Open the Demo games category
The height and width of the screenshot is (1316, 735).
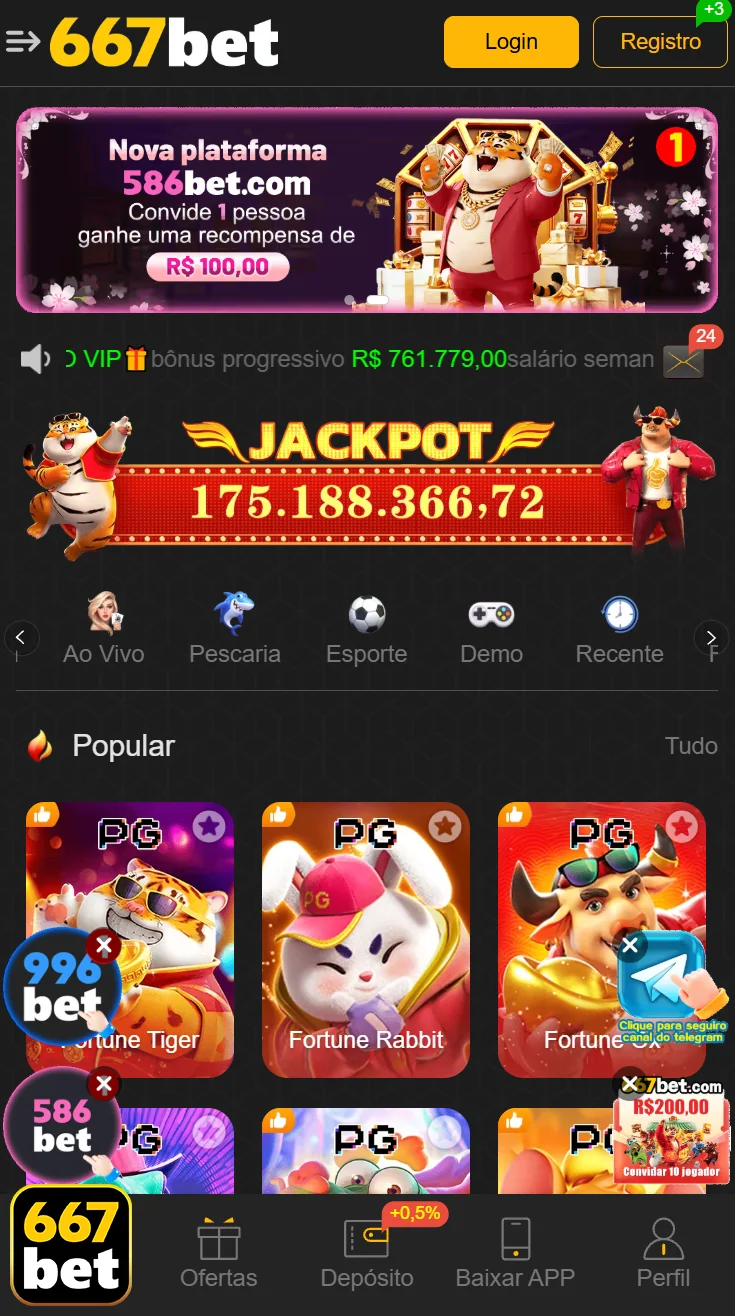[x=491, y=628]
